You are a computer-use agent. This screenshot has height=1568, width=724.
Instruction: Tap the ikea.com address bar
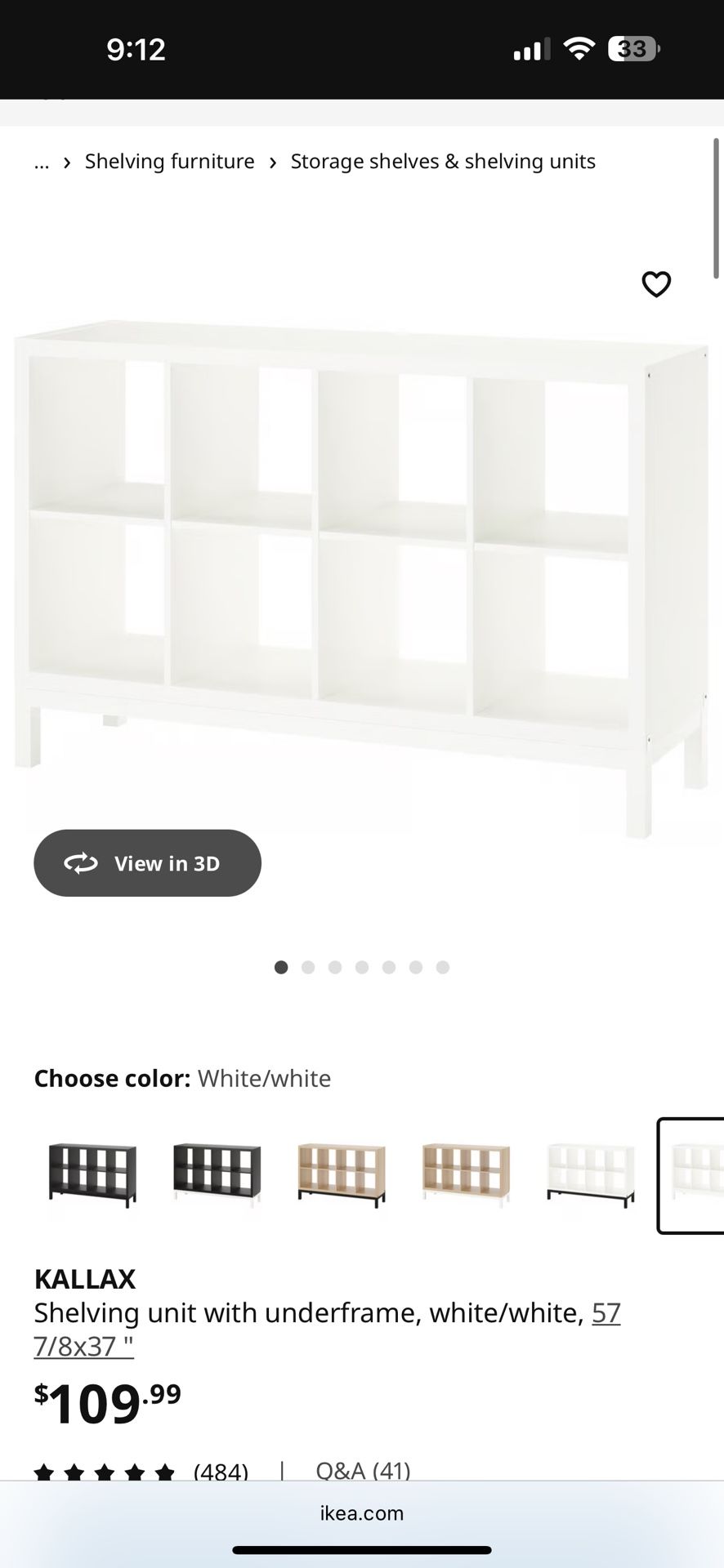[362, 1513]
